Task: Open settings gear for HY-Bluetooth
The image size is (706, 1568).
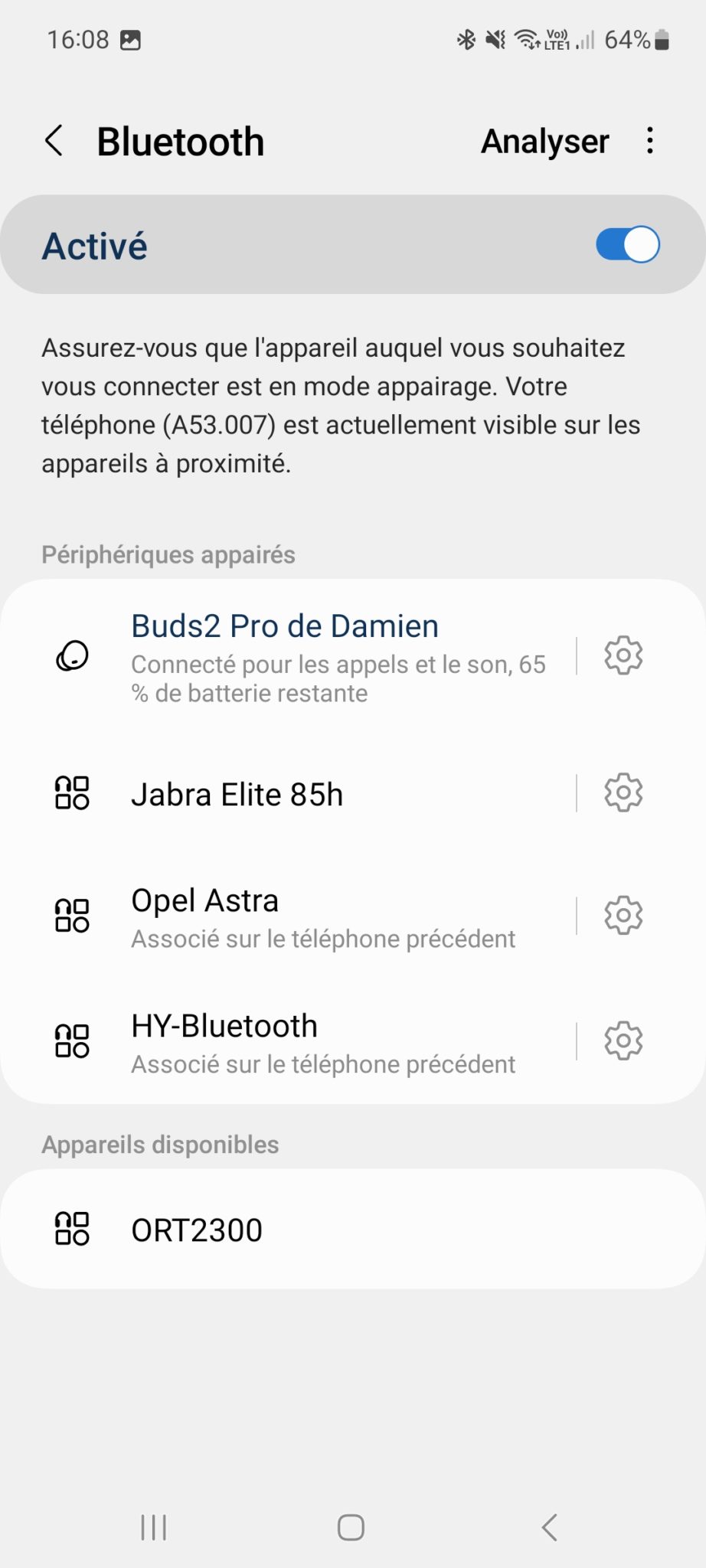Action: [623, 1040]
